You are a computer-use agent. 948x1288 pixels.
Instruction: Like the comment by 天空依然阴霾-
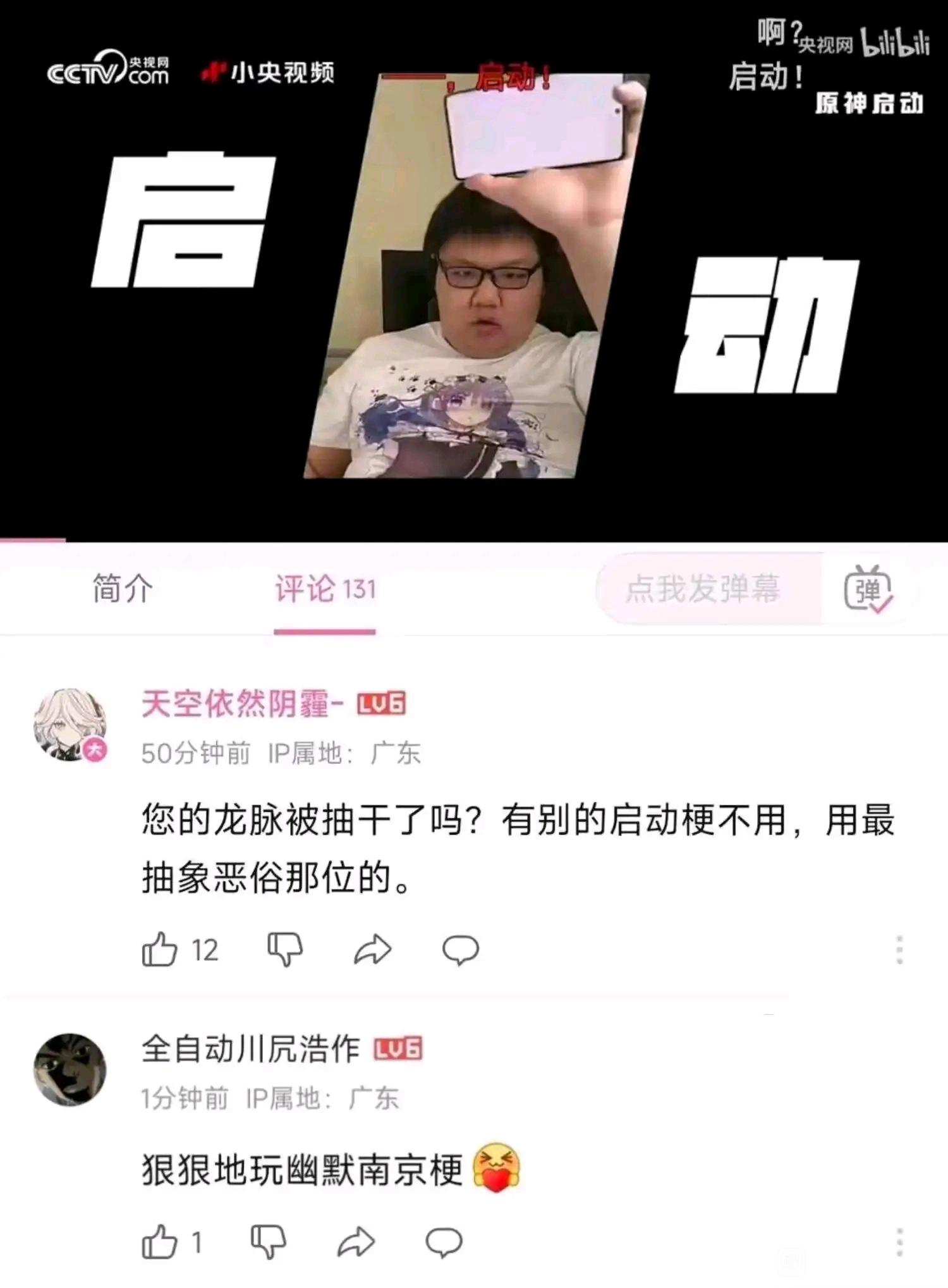[159, 950]
